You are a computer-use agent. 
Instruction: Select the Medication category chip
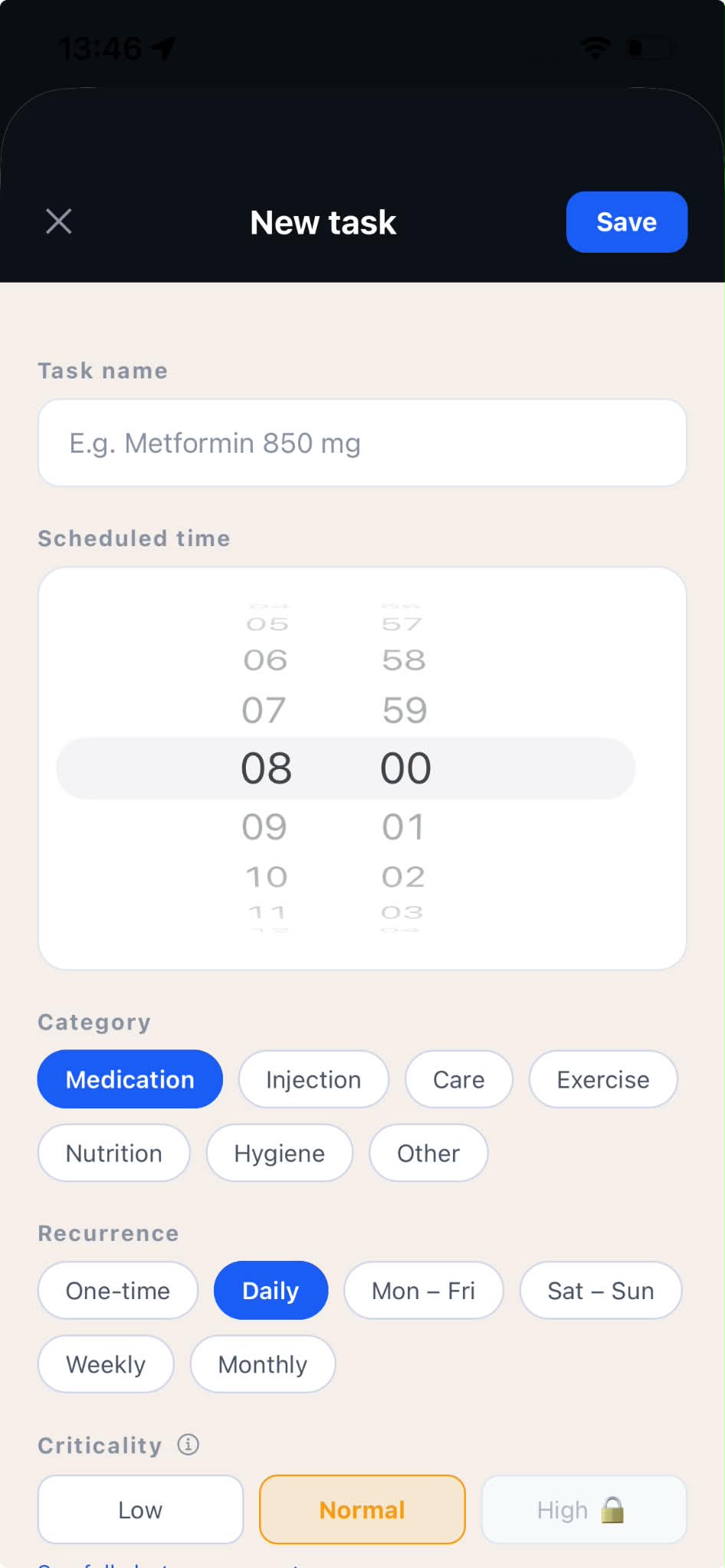click(x=130, y=1079)
